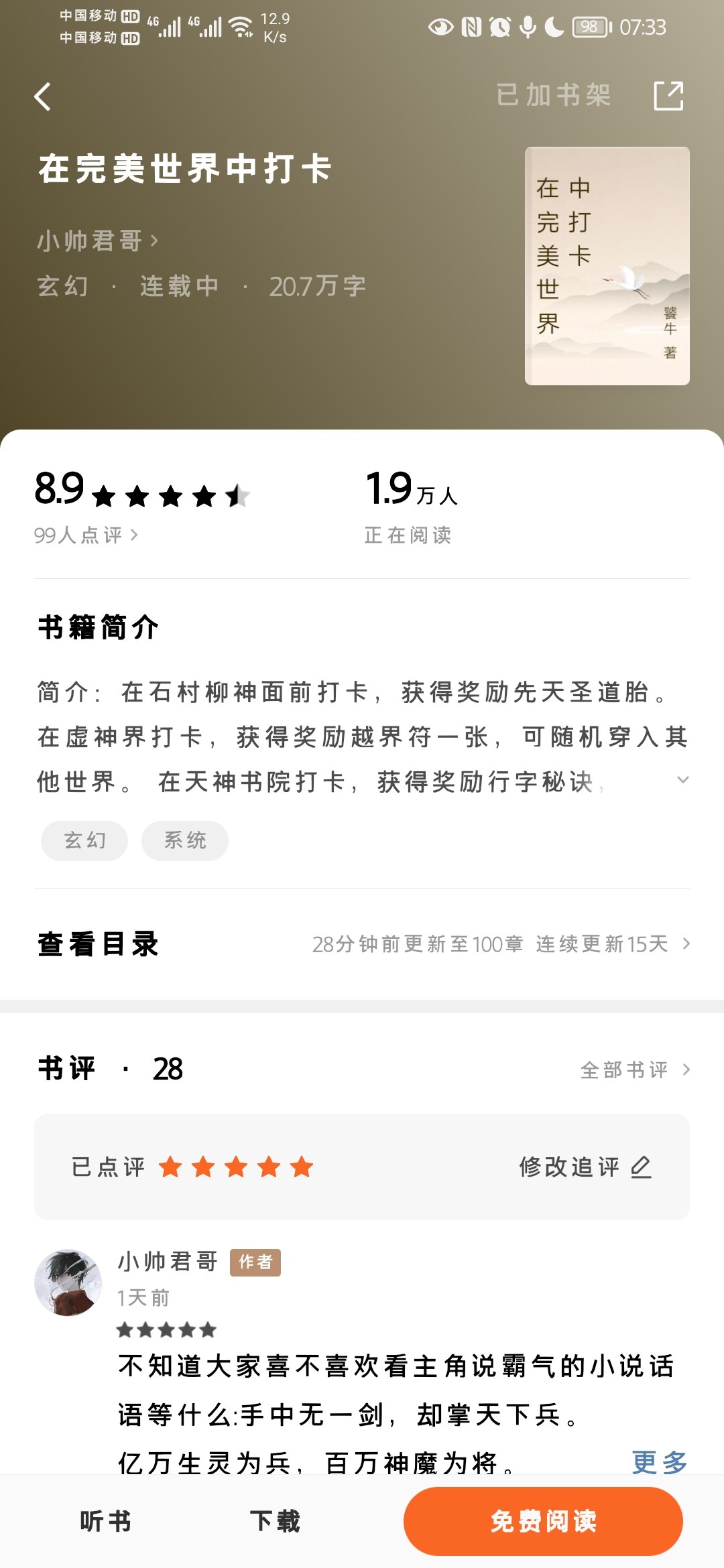Tap 下载 to download the book

pos(275,1521)
